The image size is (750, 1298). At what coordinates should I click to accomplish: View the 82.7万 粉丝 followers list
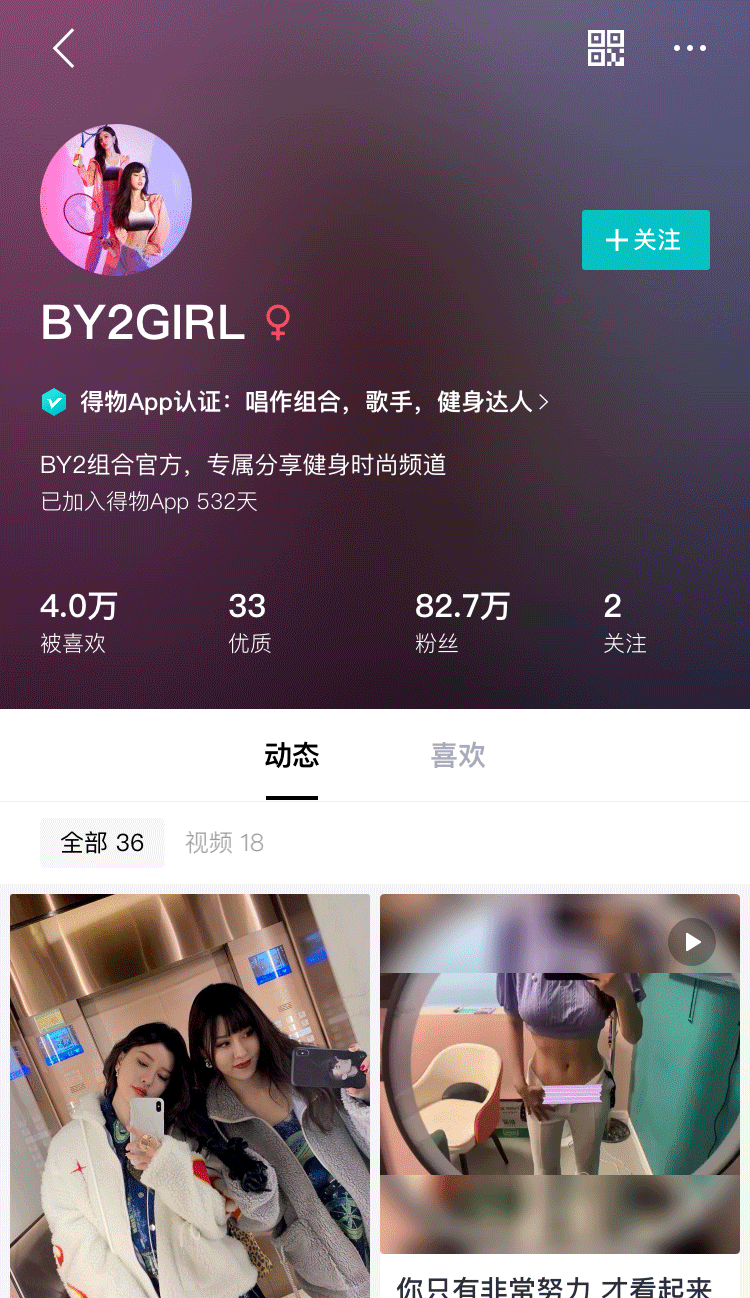point(462,622)
